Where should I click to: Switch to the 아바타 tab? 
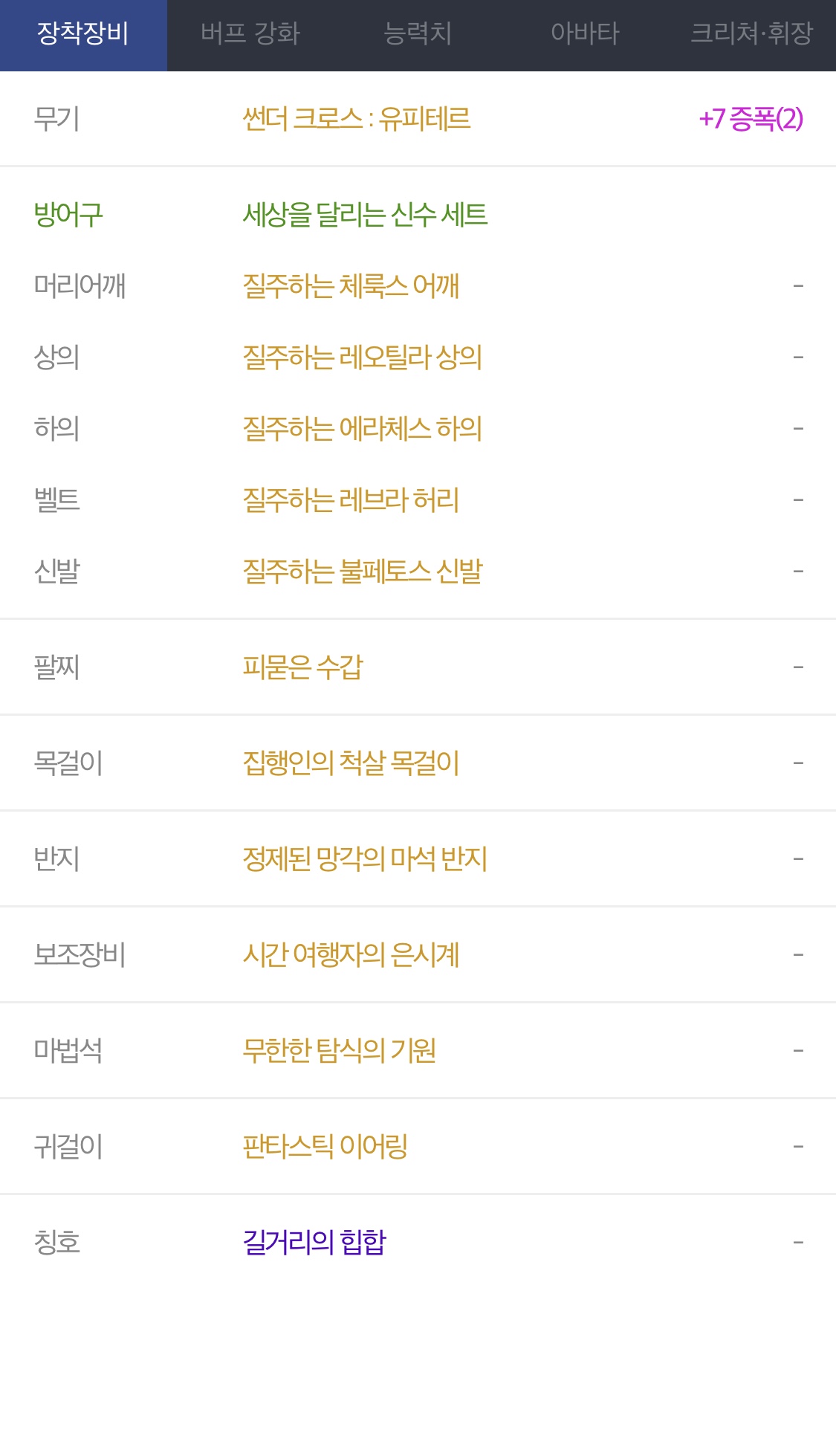[x=585, y=33]
